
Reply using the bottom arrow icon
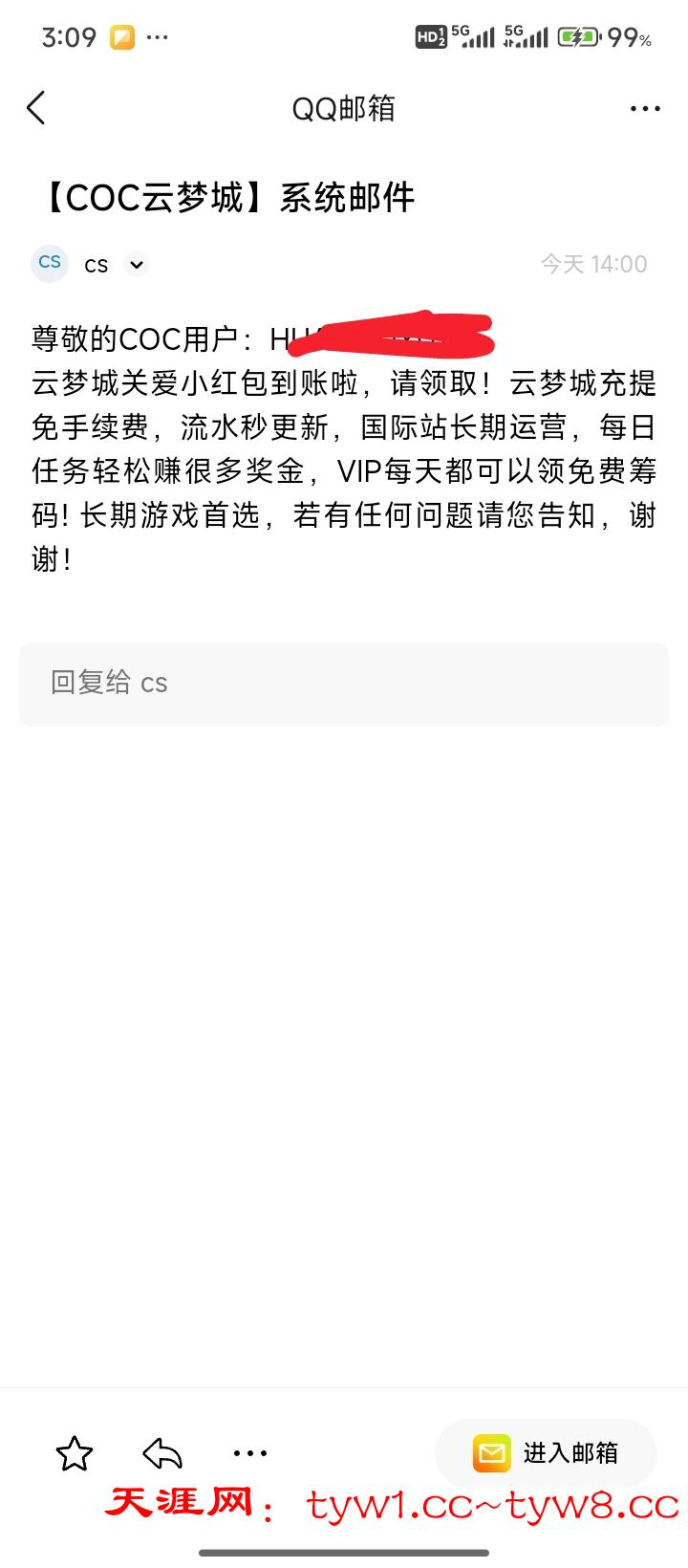tap(162, 1453)
